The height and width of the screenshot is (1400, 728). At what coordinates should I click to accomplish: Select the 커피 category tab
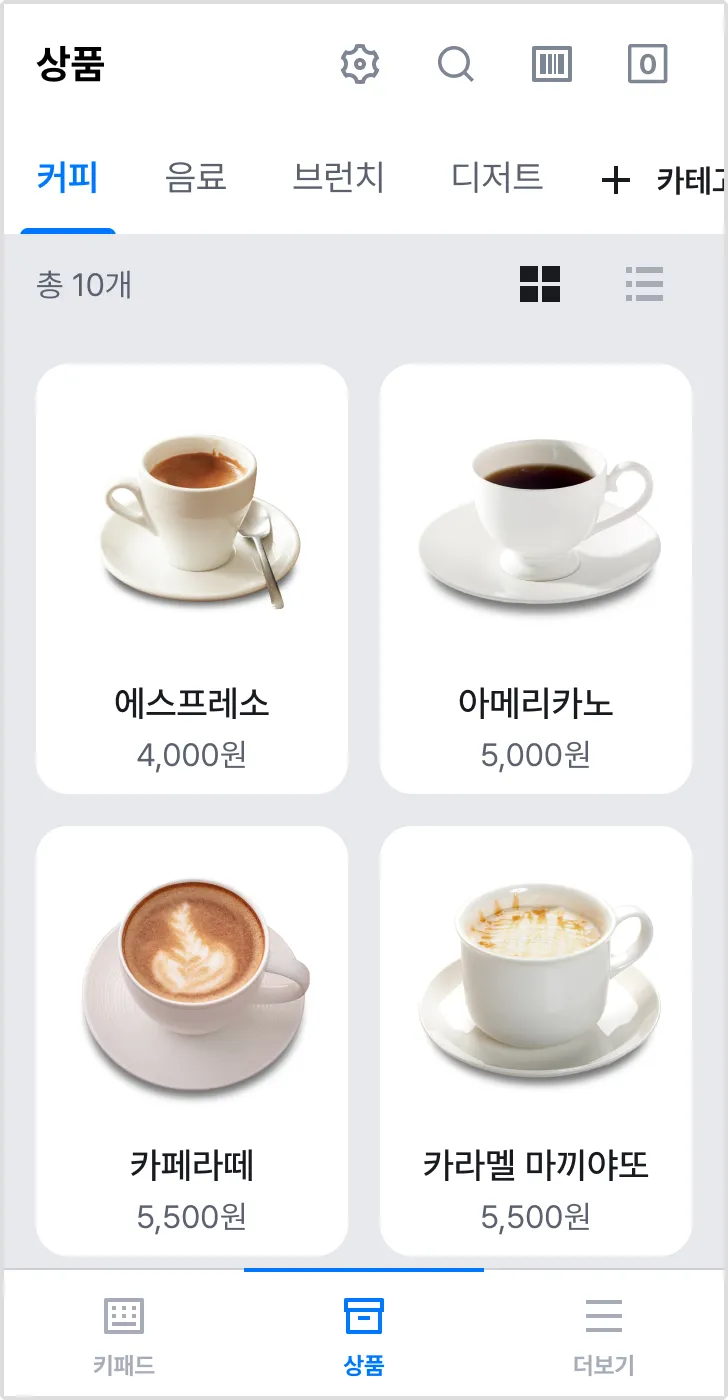coord(68,178)
